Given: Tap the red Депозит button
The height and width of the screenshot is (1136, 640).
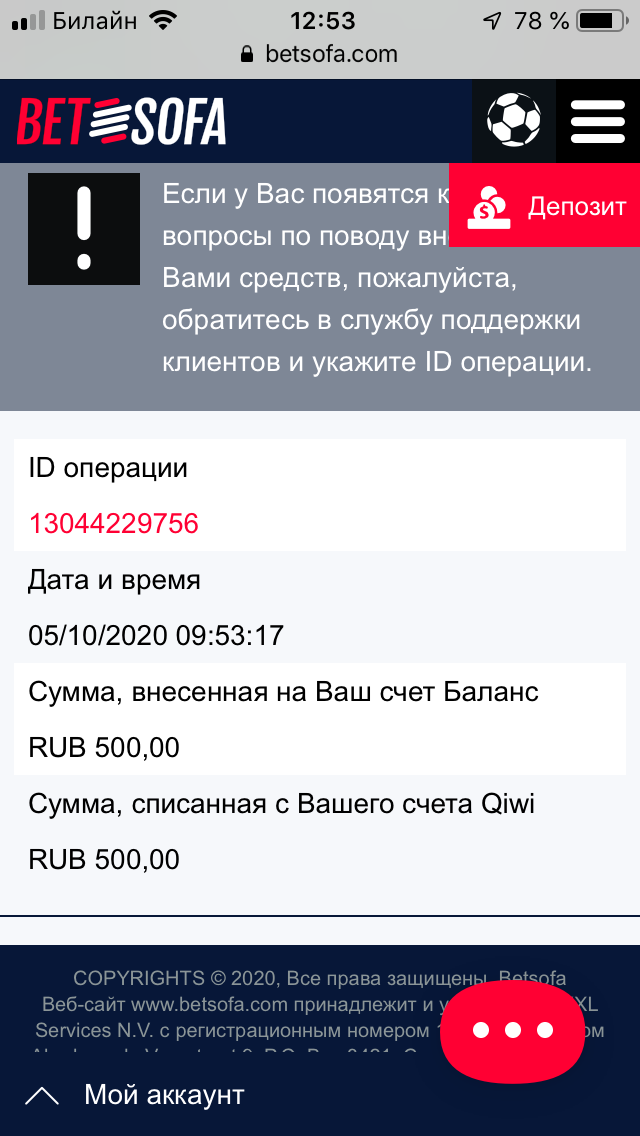Looking at the screenshot, I should 545,206.
